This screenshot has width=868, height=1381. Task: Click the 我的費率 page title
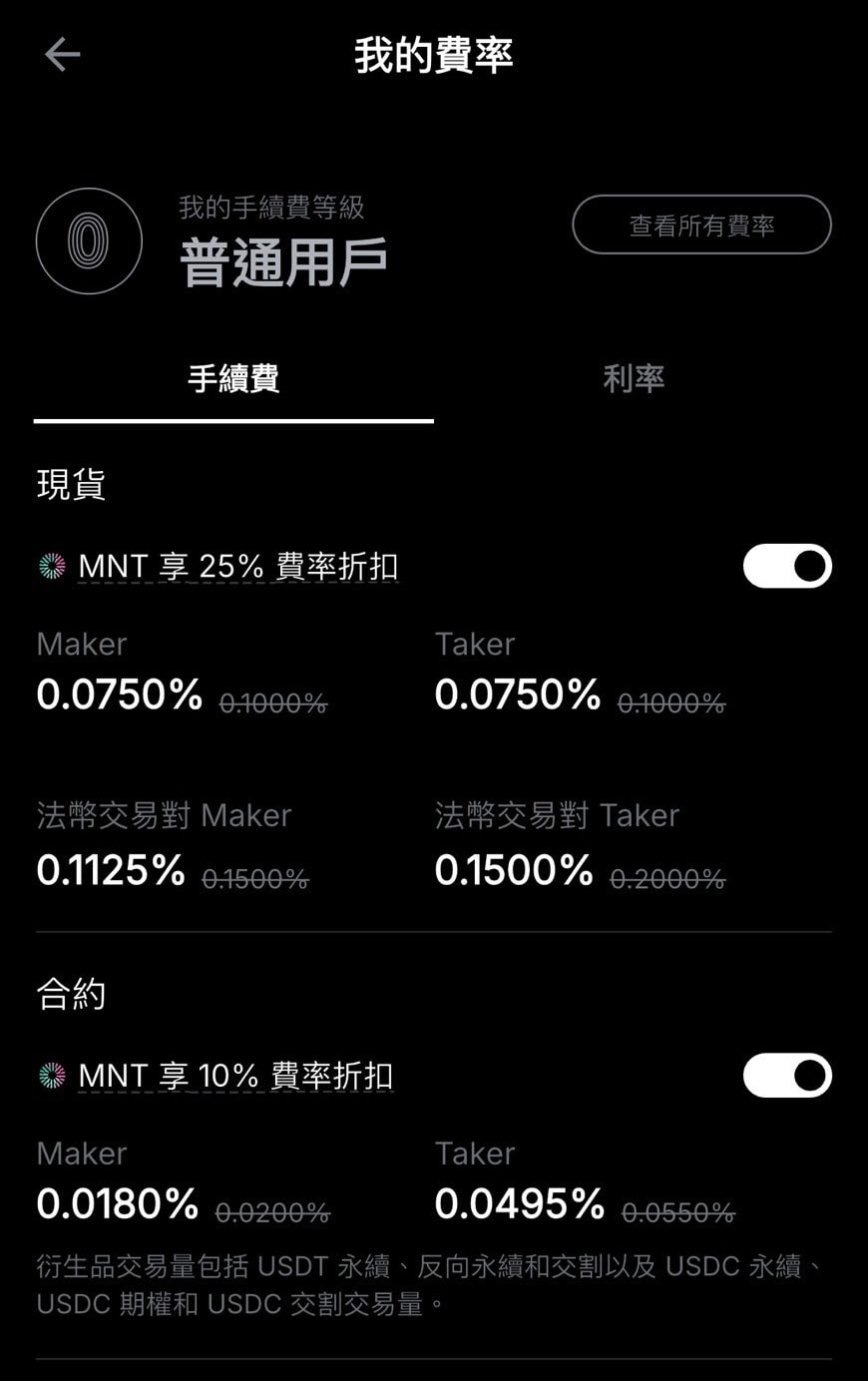tap(433, 57)
